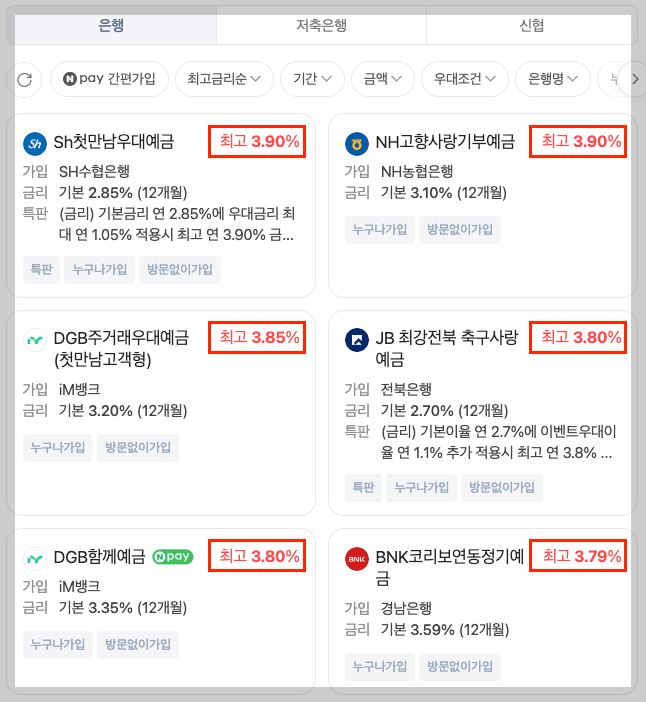The width and height of the screenshot is (646, 702).
Task: Open the NH고향사랑기부예금 card
Action: tap(483, 205)
